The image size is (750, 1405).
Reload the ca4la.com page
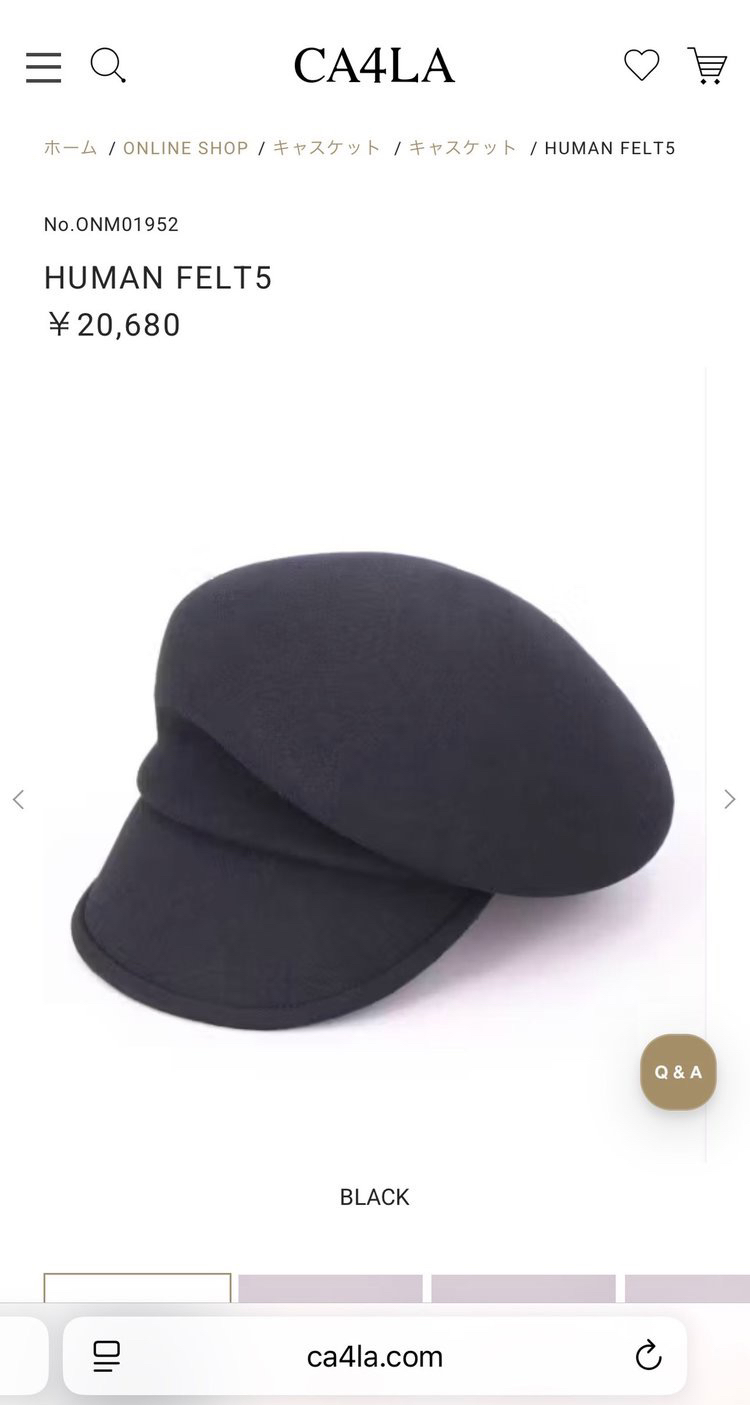pyautogui.click(x=648, y=1356)
